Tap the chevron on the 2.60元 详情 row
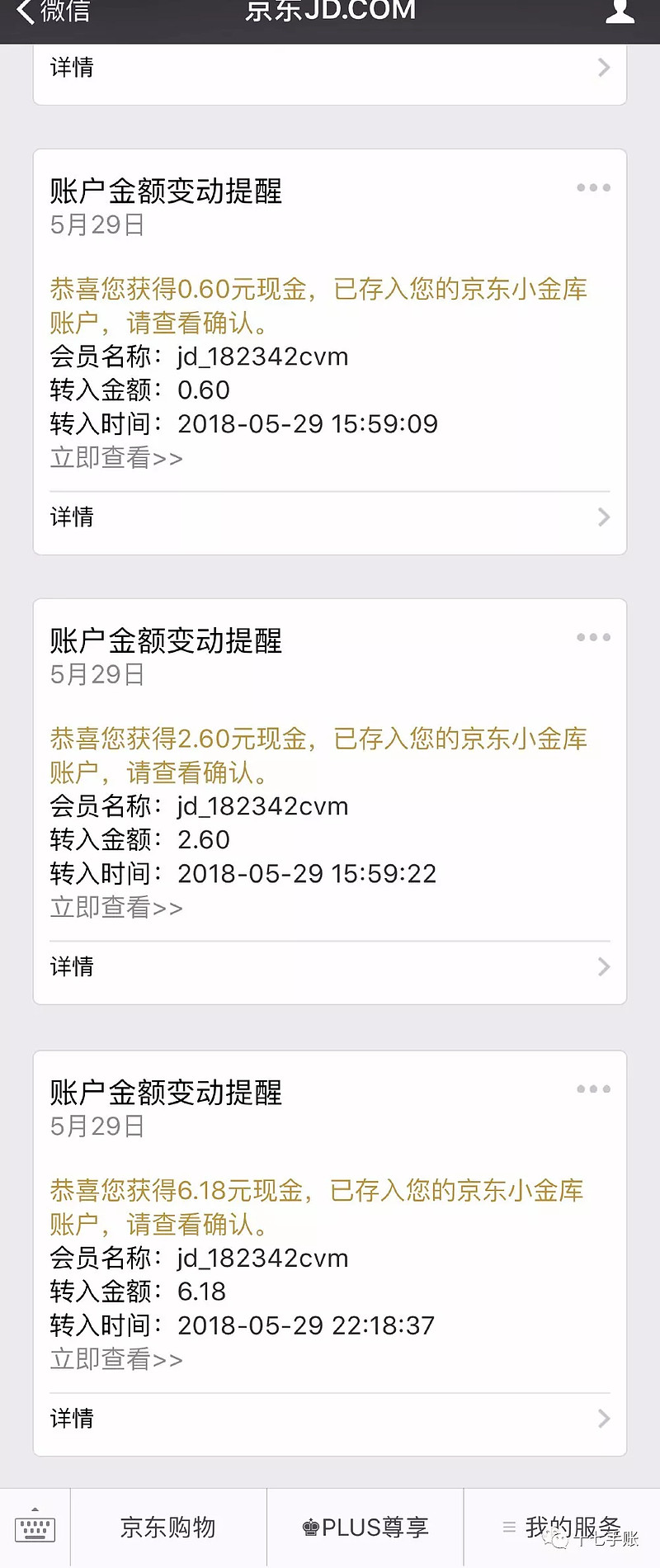 click(603, 966)
